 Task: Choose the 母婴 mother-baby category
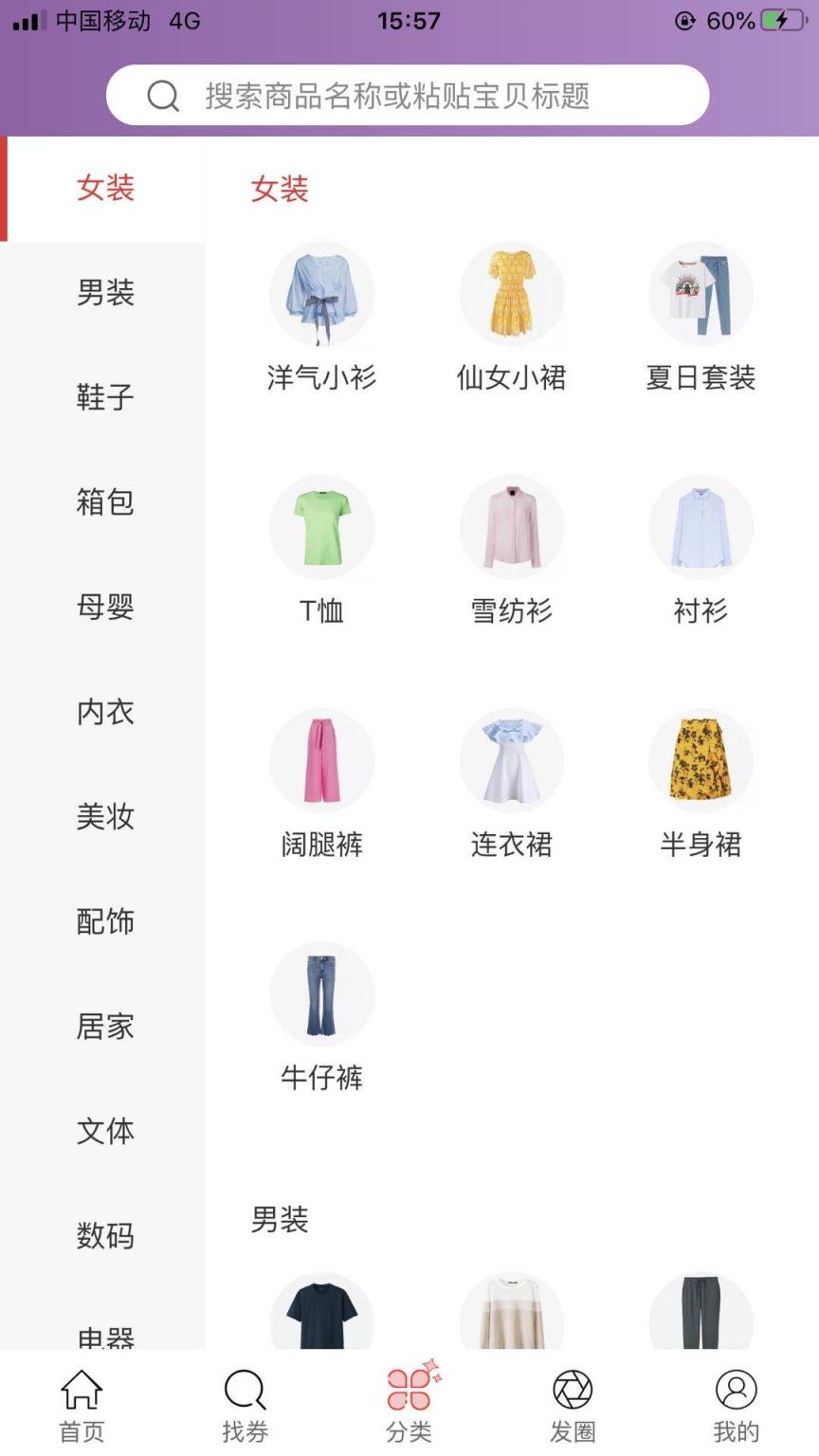click(104, 608)
